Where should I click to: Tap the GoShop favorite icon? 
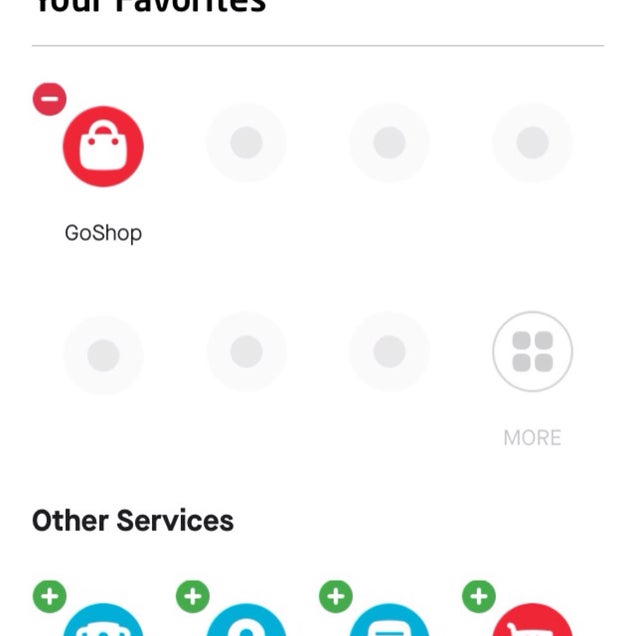[103, 147]
